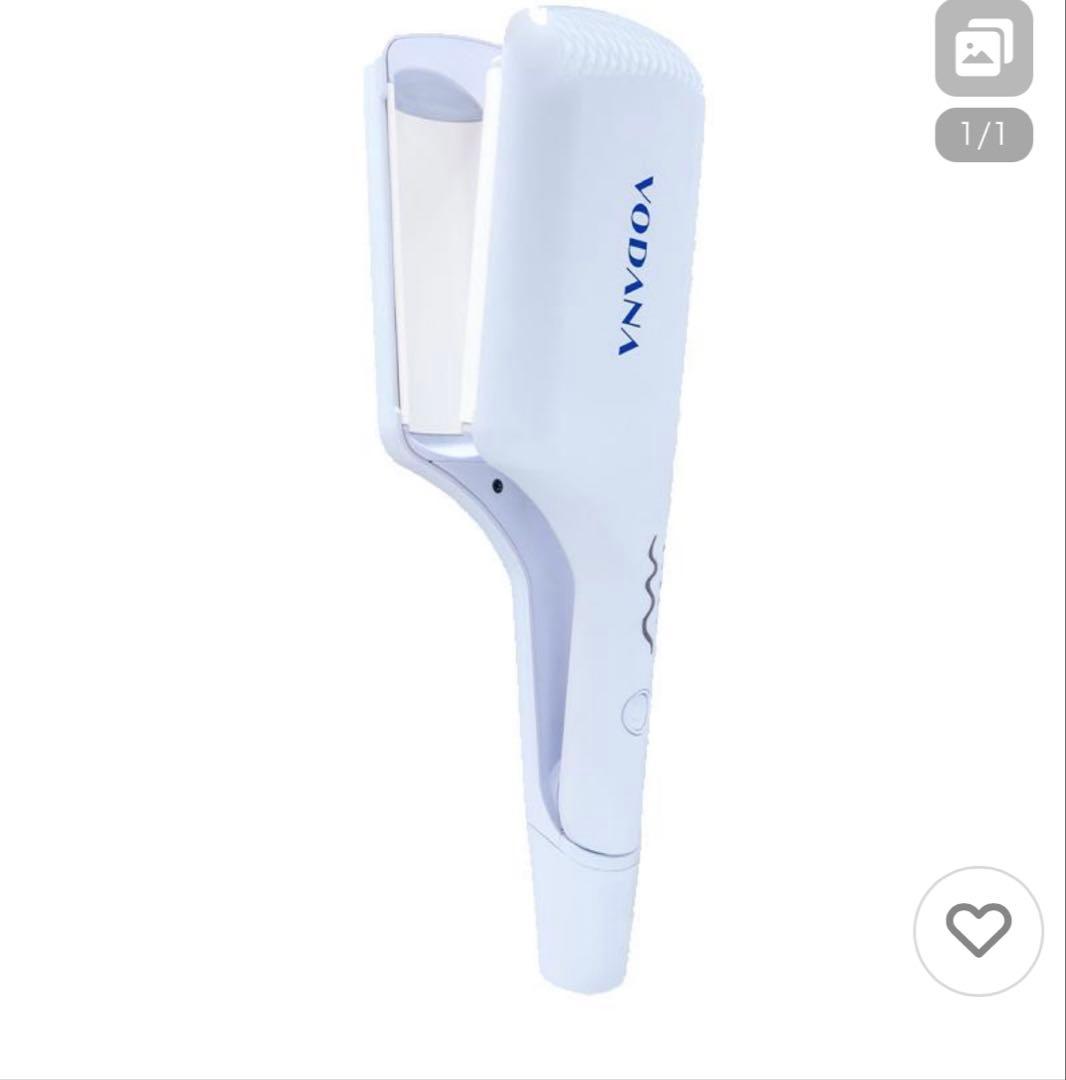The width and height of the screenshot is (1066, 1080).
Task: Open the photo gallery icon
Action: coord(983,49)
